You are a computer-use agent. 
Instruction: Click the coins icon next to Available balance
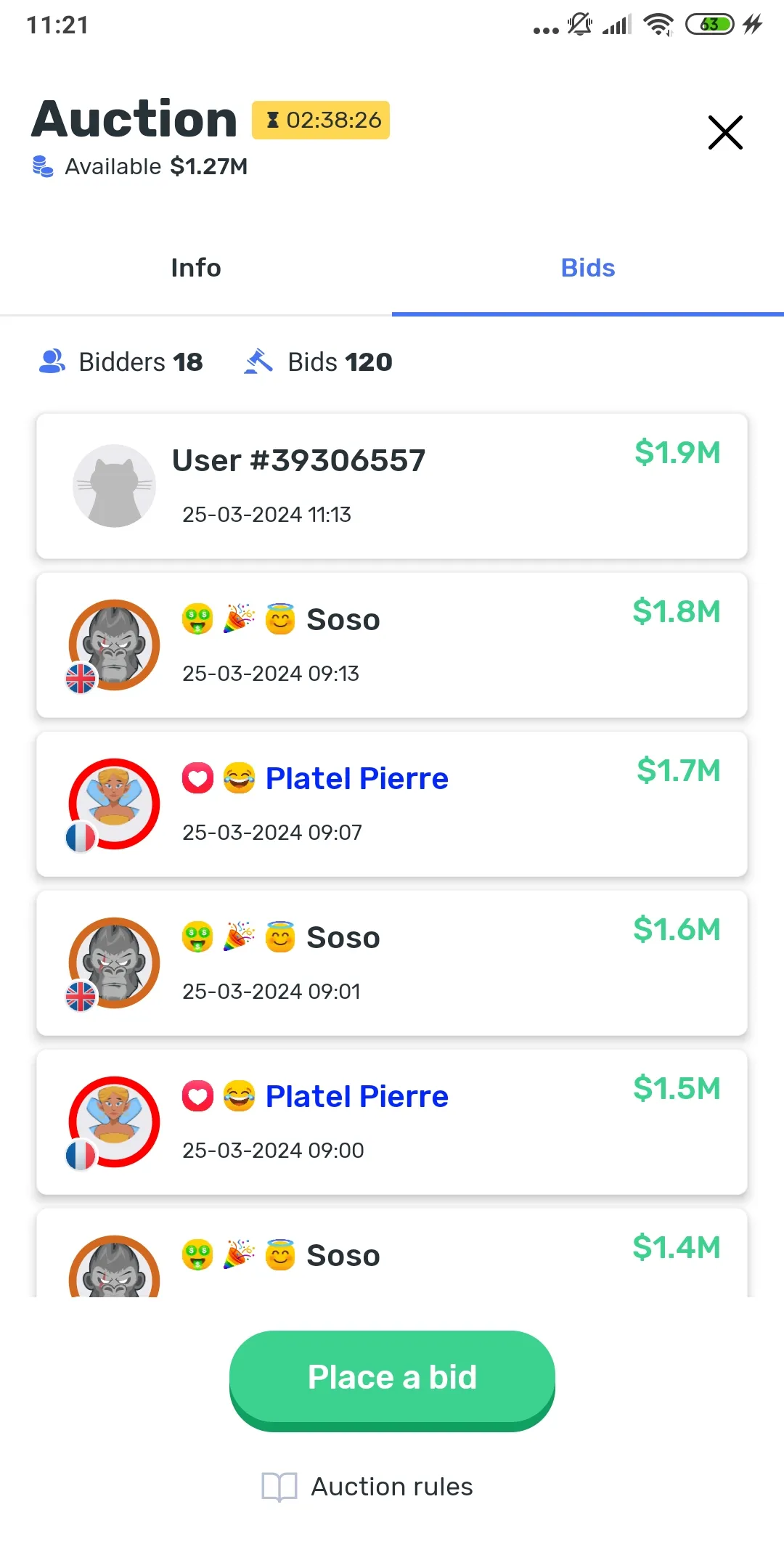point(41,166)
